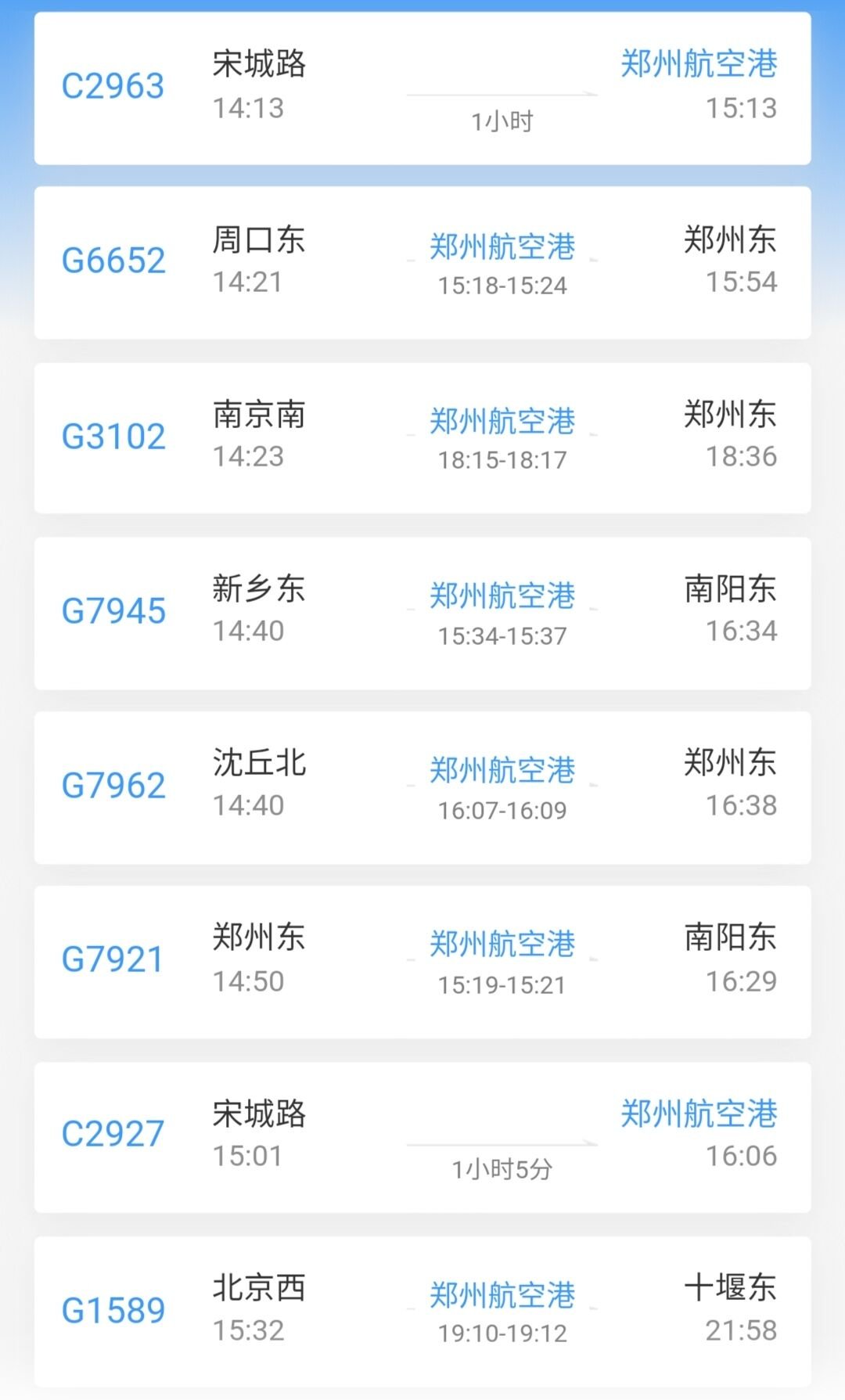Open the G7921 train card
This screenshot has height=1400, width=845.
[422, 962]
